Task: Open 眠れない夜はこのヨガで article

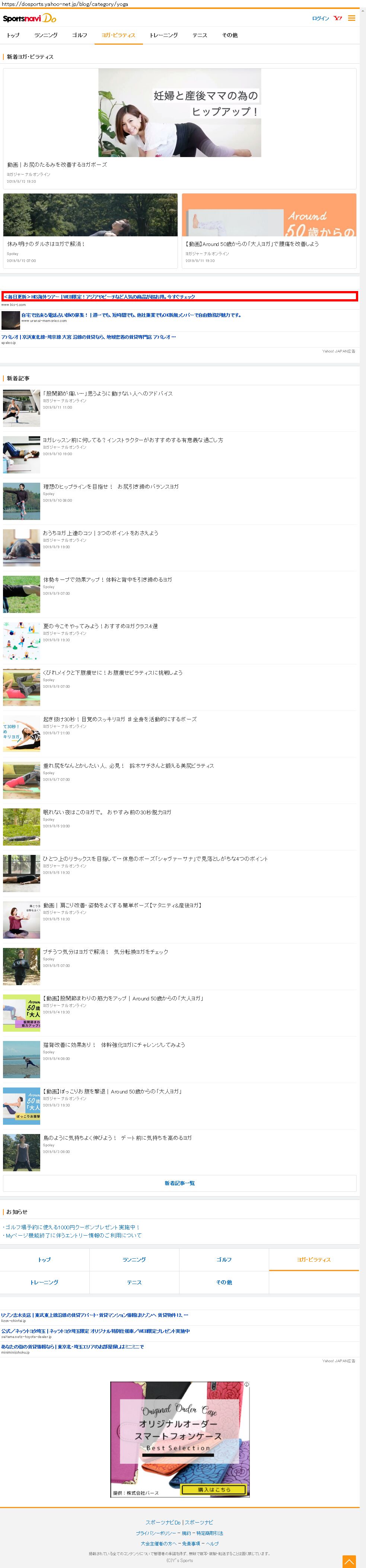Action: click(x=107, y=812)
